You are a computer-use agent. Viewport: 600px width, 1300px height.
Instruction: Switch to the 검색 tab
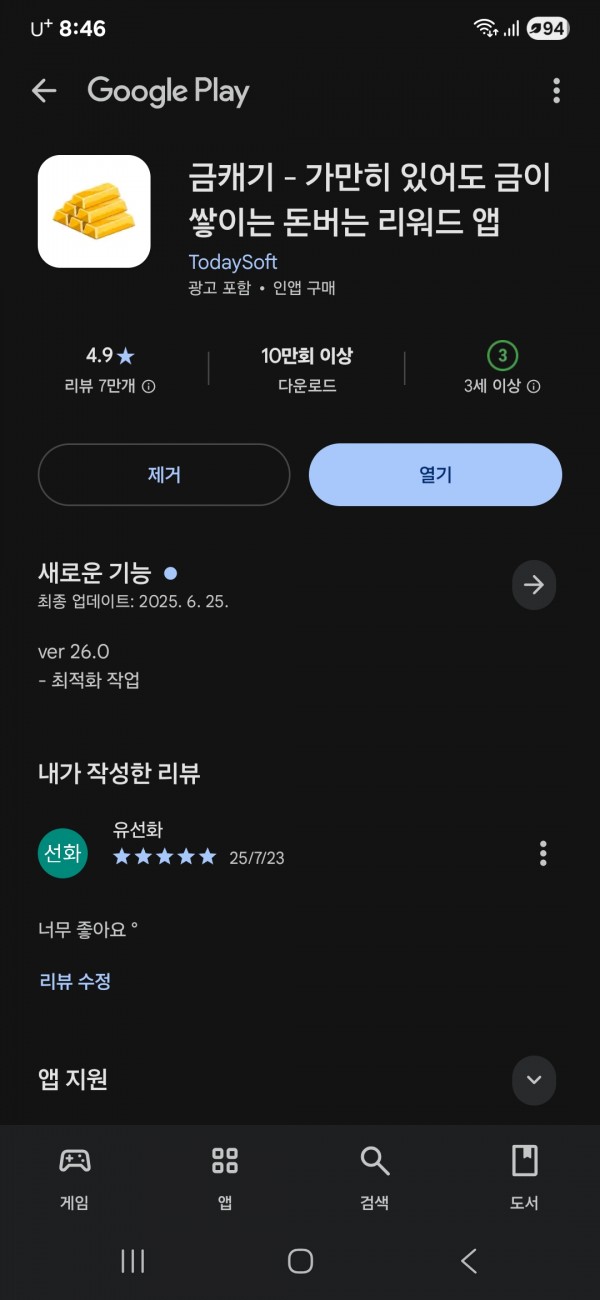point(375,1178)
